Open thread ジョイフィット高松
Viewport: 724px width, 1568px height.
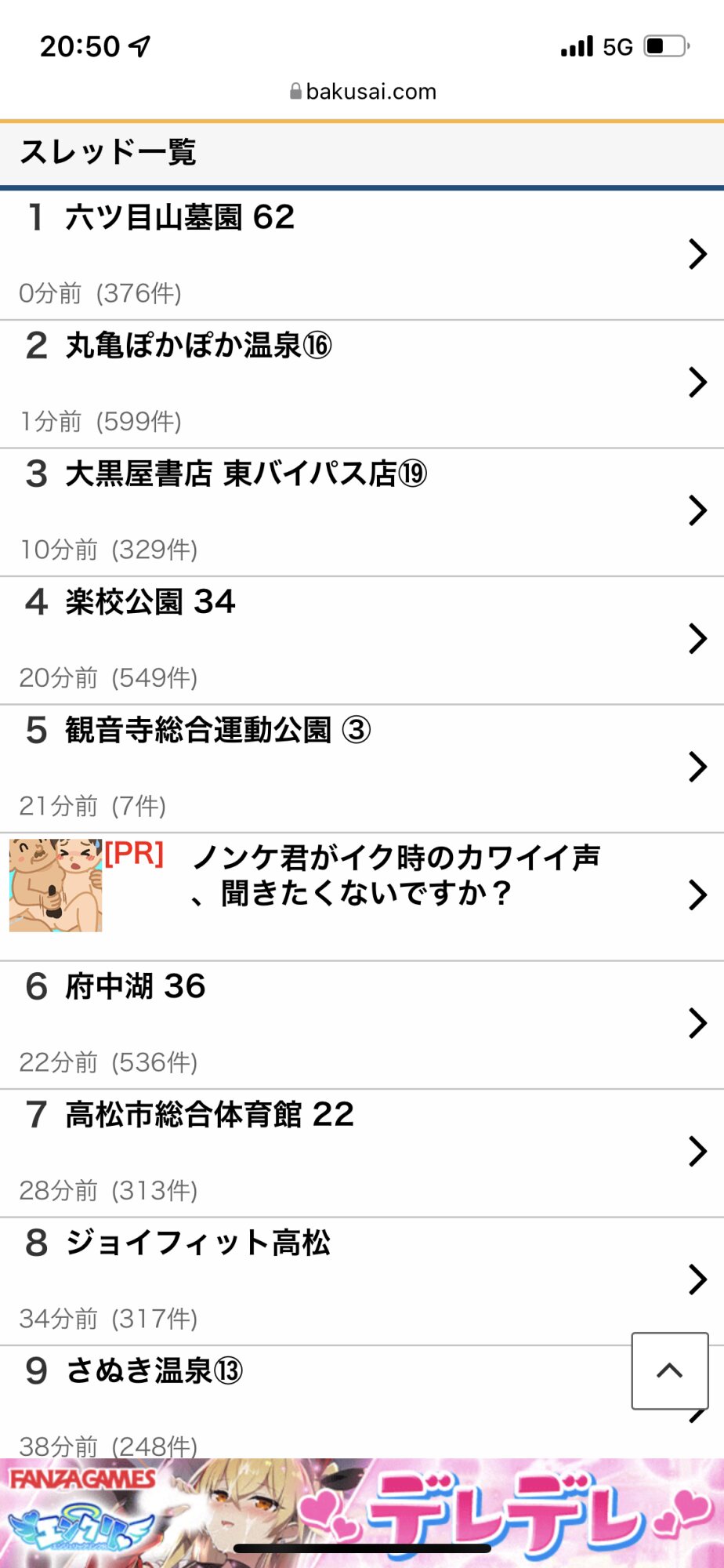[362, 1282]
